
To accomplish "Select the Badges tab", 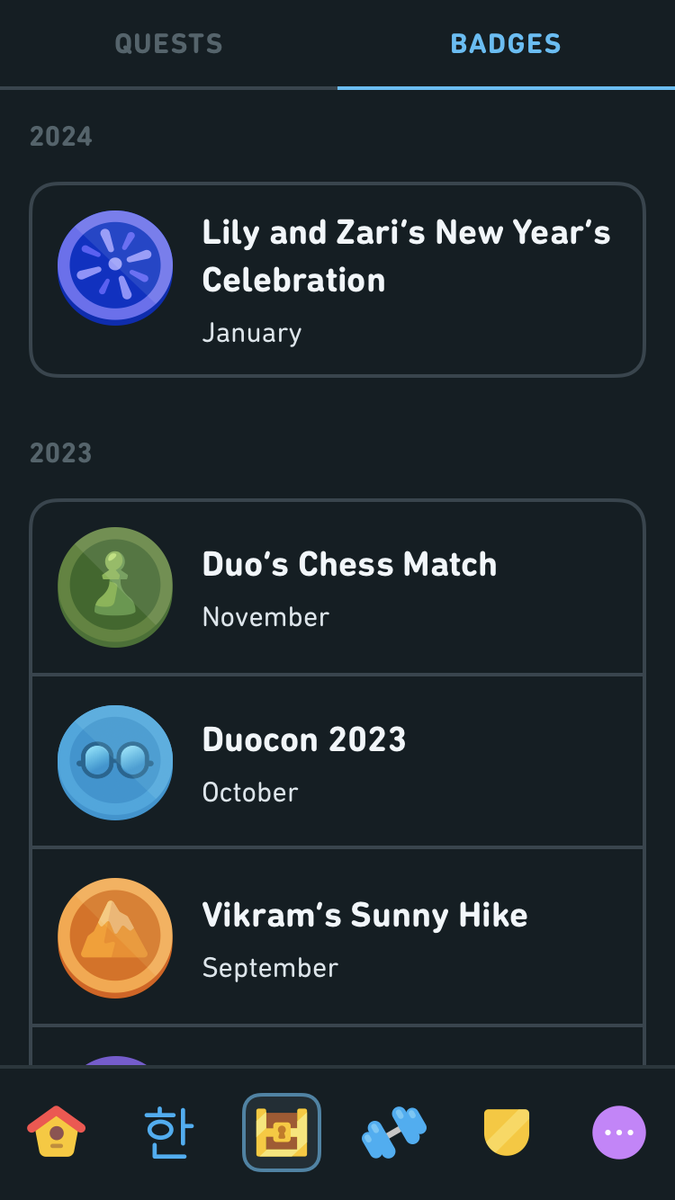I will [x=505, y=44].
